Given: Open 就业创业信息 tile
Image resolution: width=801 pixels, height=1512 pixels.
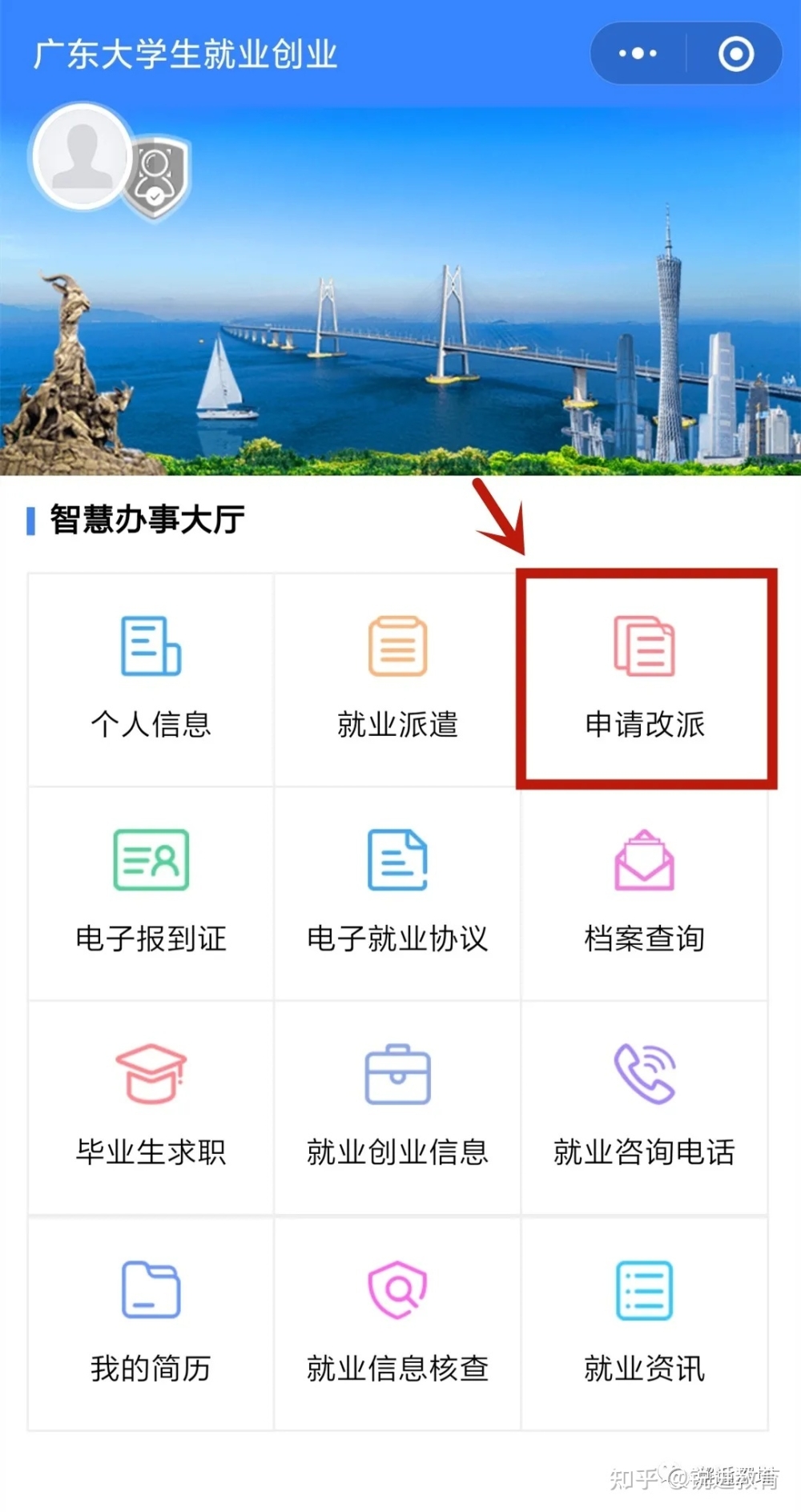Looking at the screenshot, I should 397,1107.
